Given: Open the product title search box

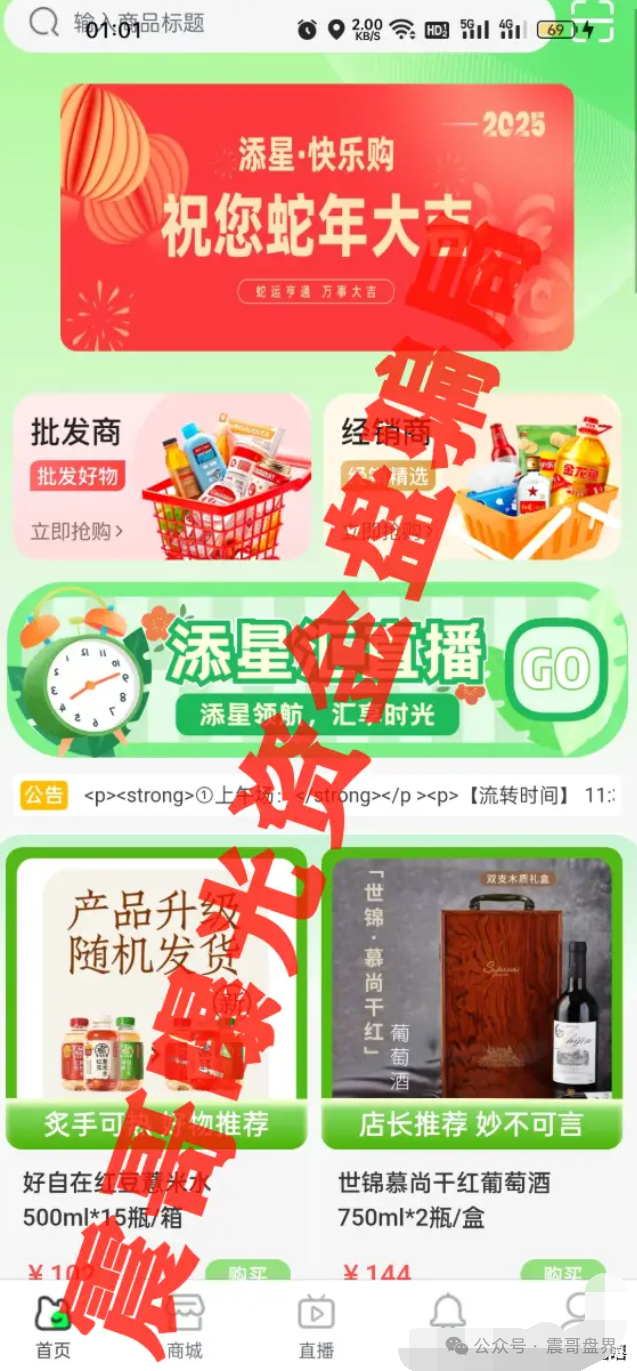Looking at the screenshot, I should point(200,22).
